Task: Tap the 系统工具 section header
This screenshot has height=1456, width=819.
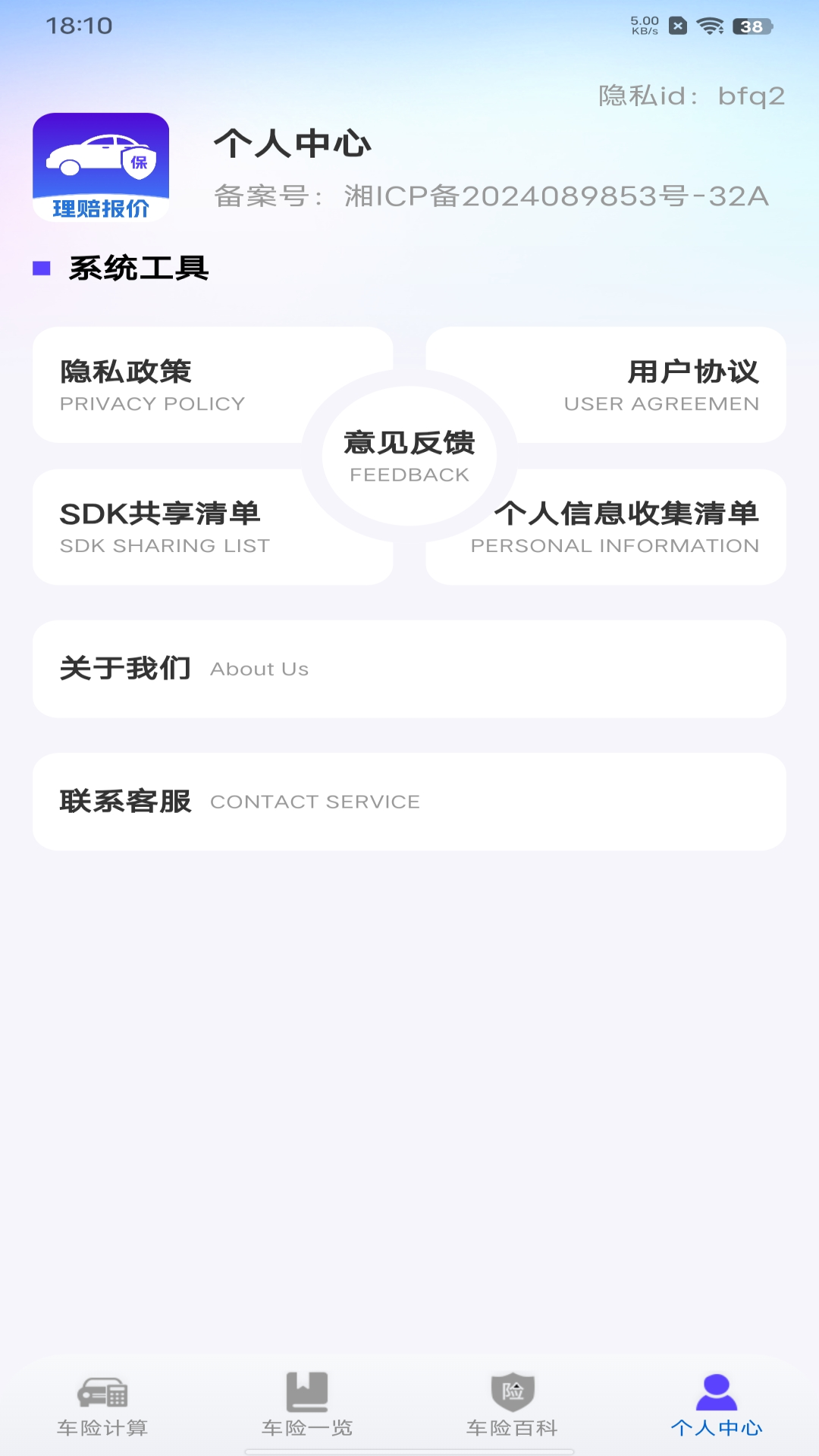Action: [x=138, y=266]
